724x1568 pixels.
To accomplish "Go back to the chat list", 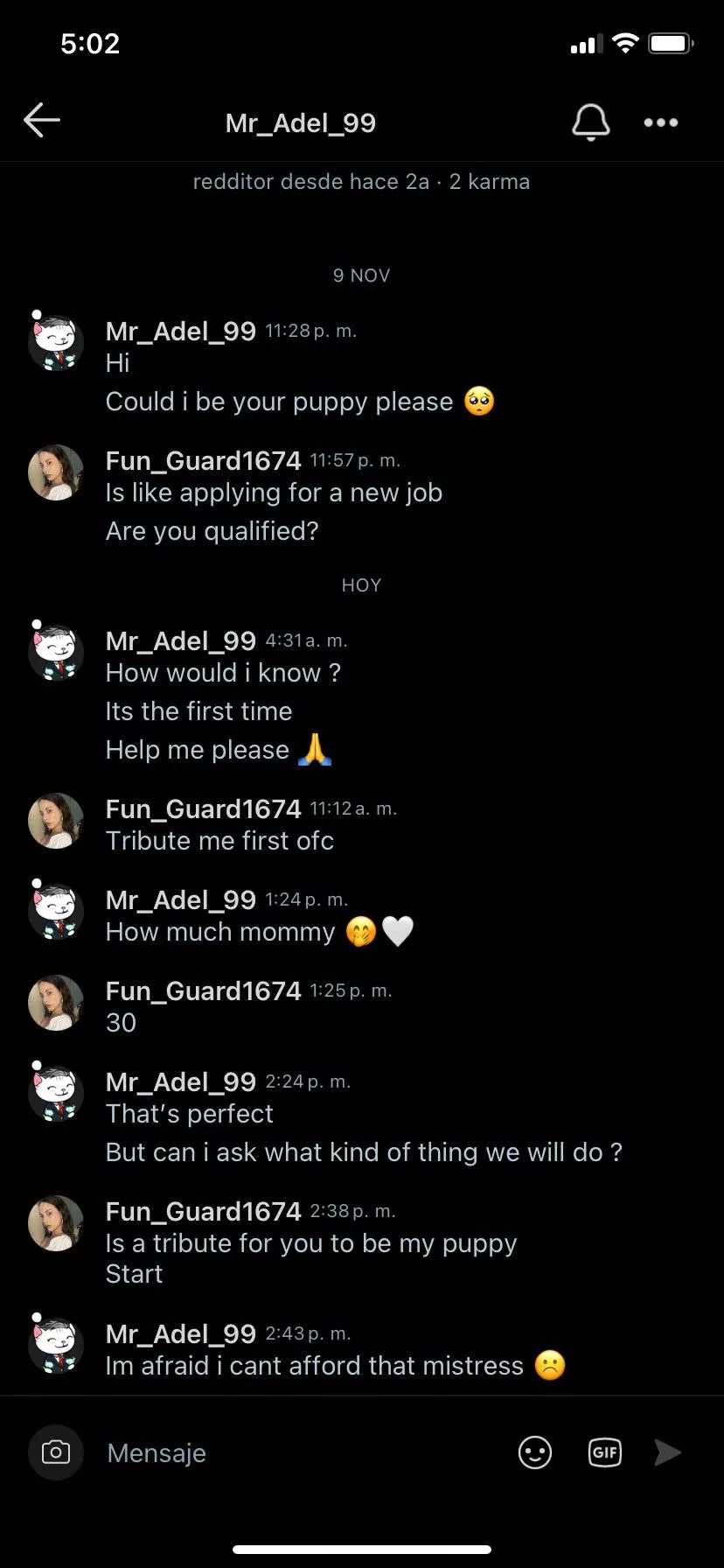I will 42,121.
